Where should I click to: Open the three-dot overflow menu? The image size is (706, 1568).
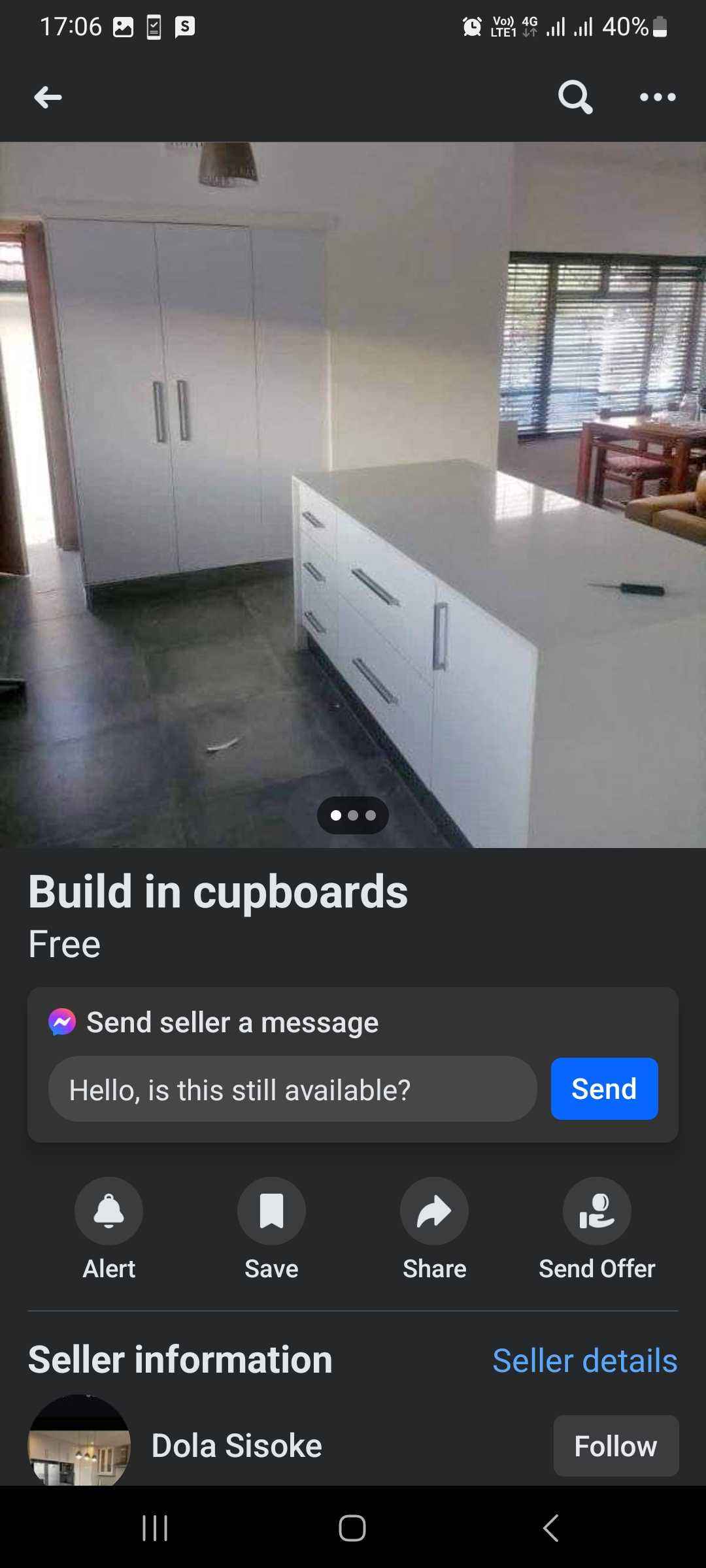(657, 97)
